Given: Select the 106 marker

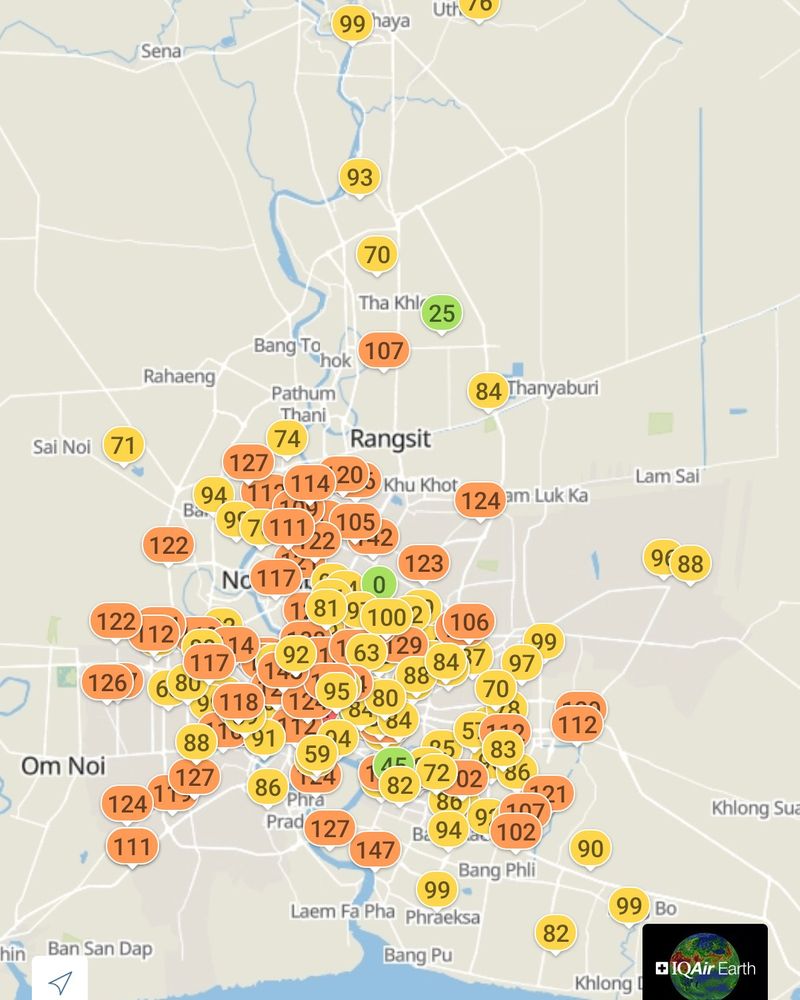Looking at the screenshot, I should [x=468, y=622].
